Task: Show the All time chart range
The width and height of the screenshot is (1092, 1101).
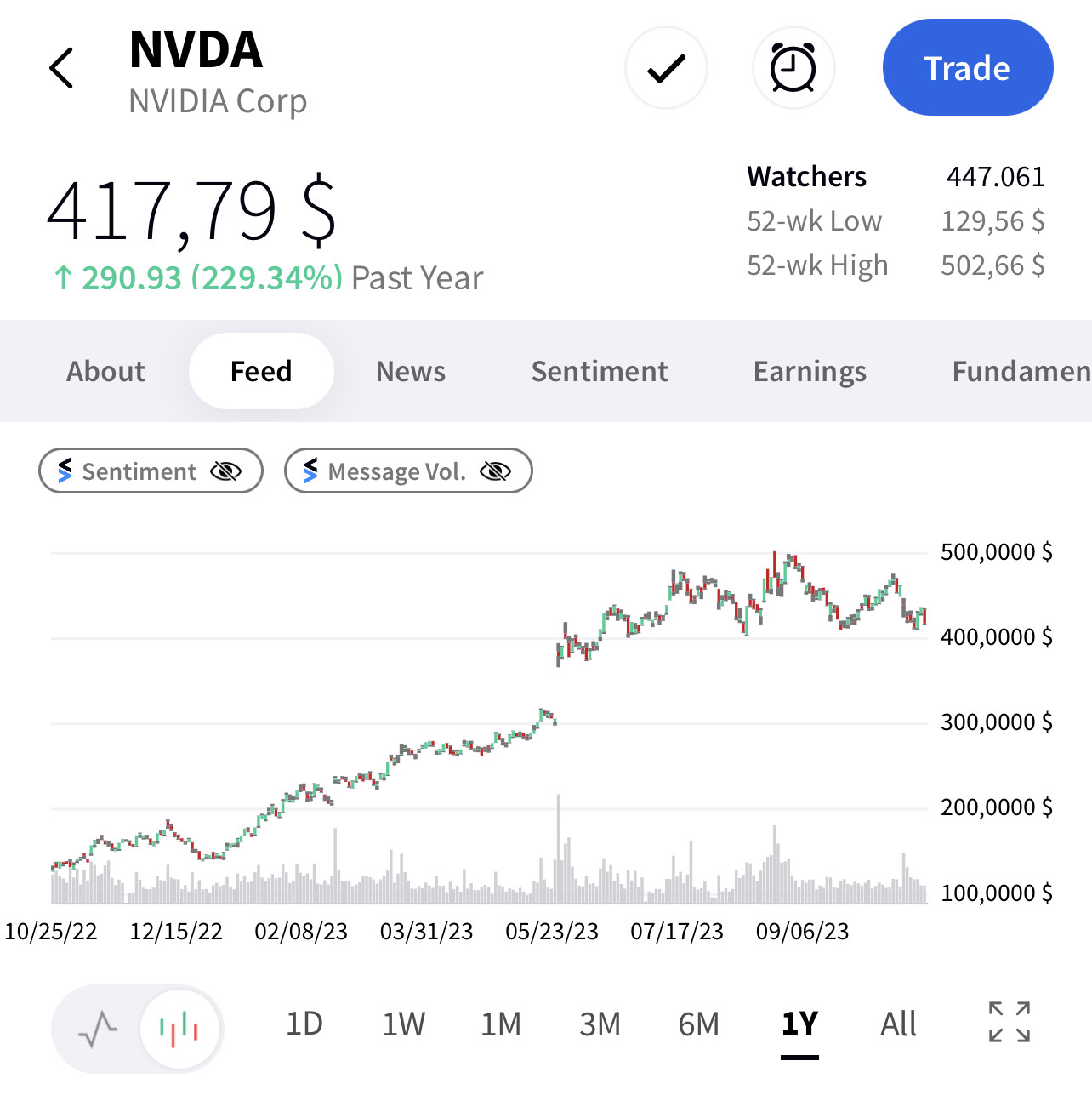Action: (x=898, y=1024)
